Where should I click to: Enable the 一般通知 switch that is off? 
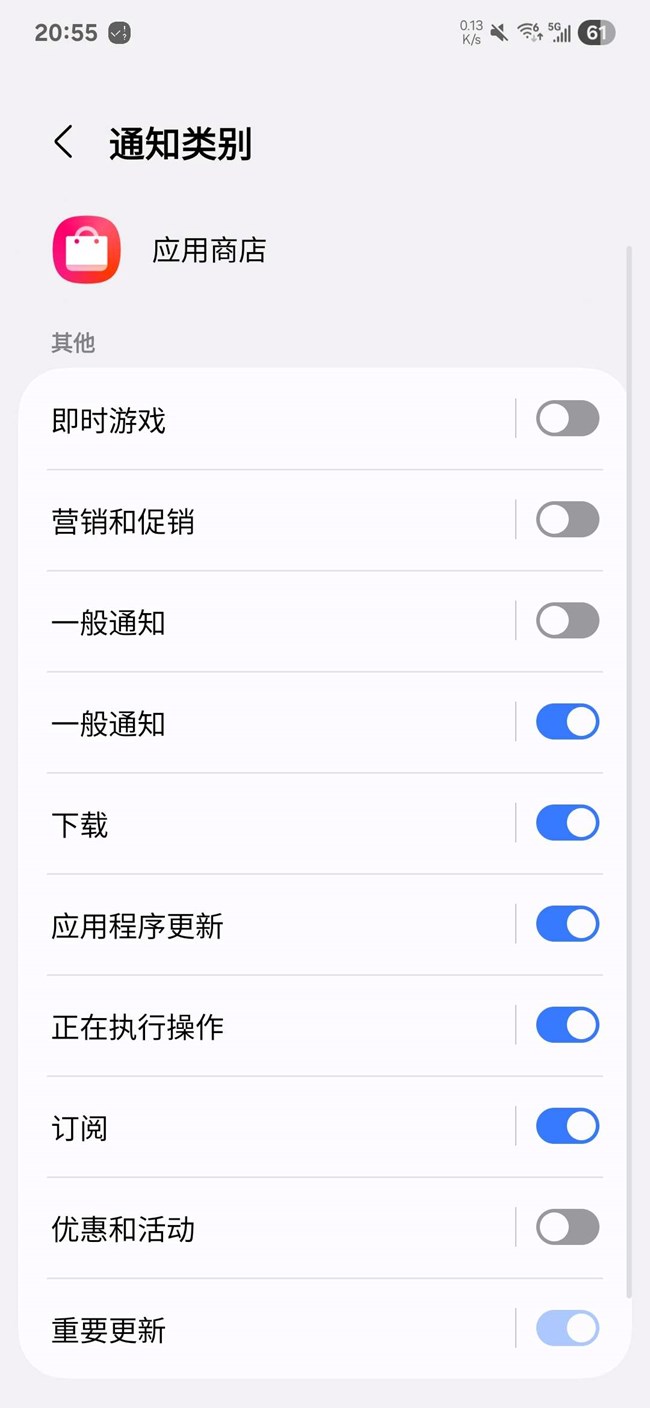click(567, 621)
